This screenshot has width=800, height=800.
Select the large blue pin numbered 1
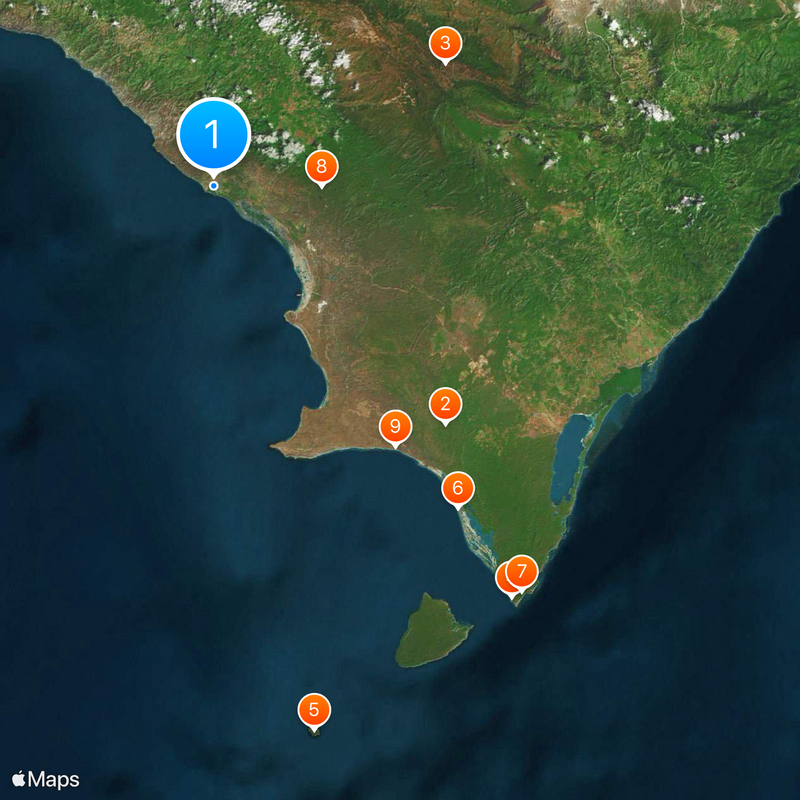(x=213, y=134)
